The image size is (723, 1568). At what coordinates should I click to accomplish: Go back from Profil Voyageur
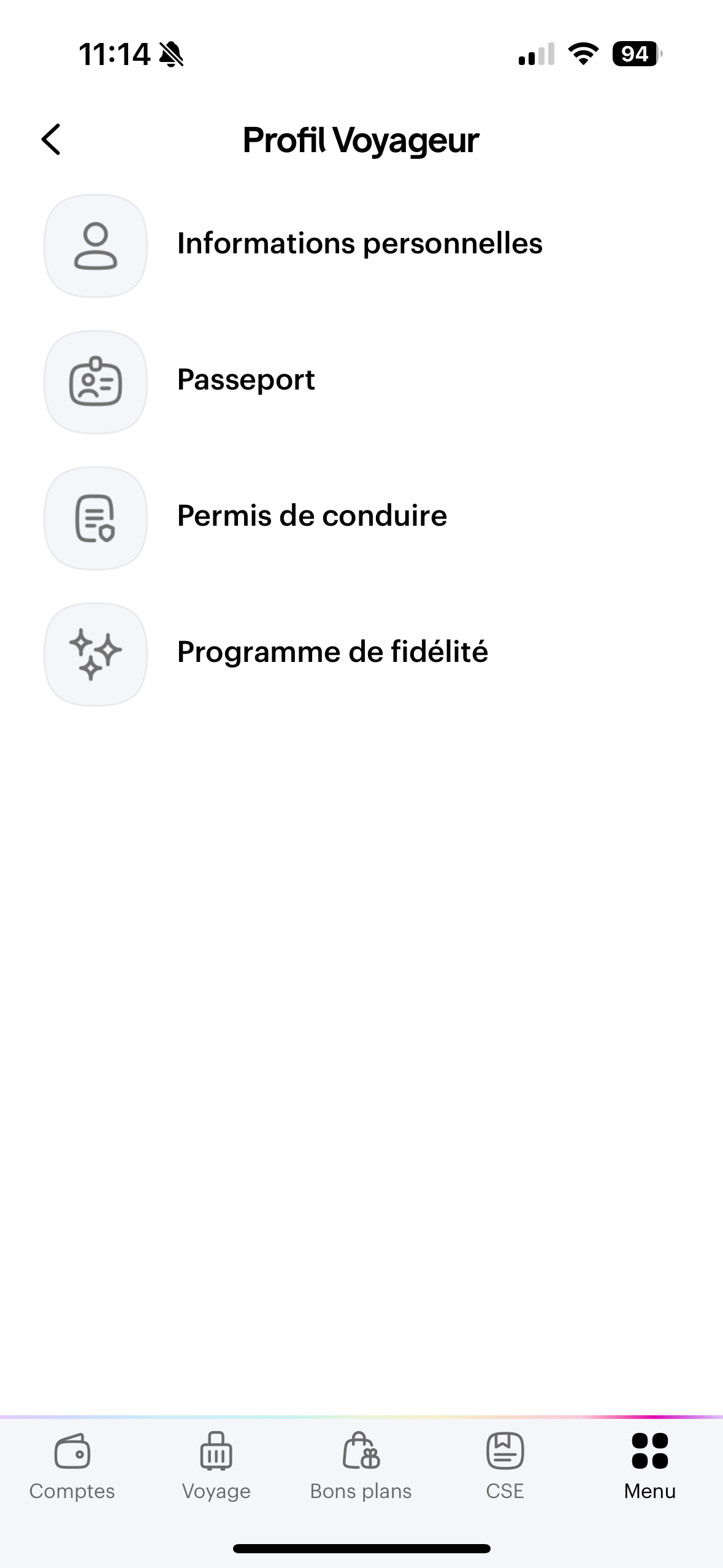52,140
